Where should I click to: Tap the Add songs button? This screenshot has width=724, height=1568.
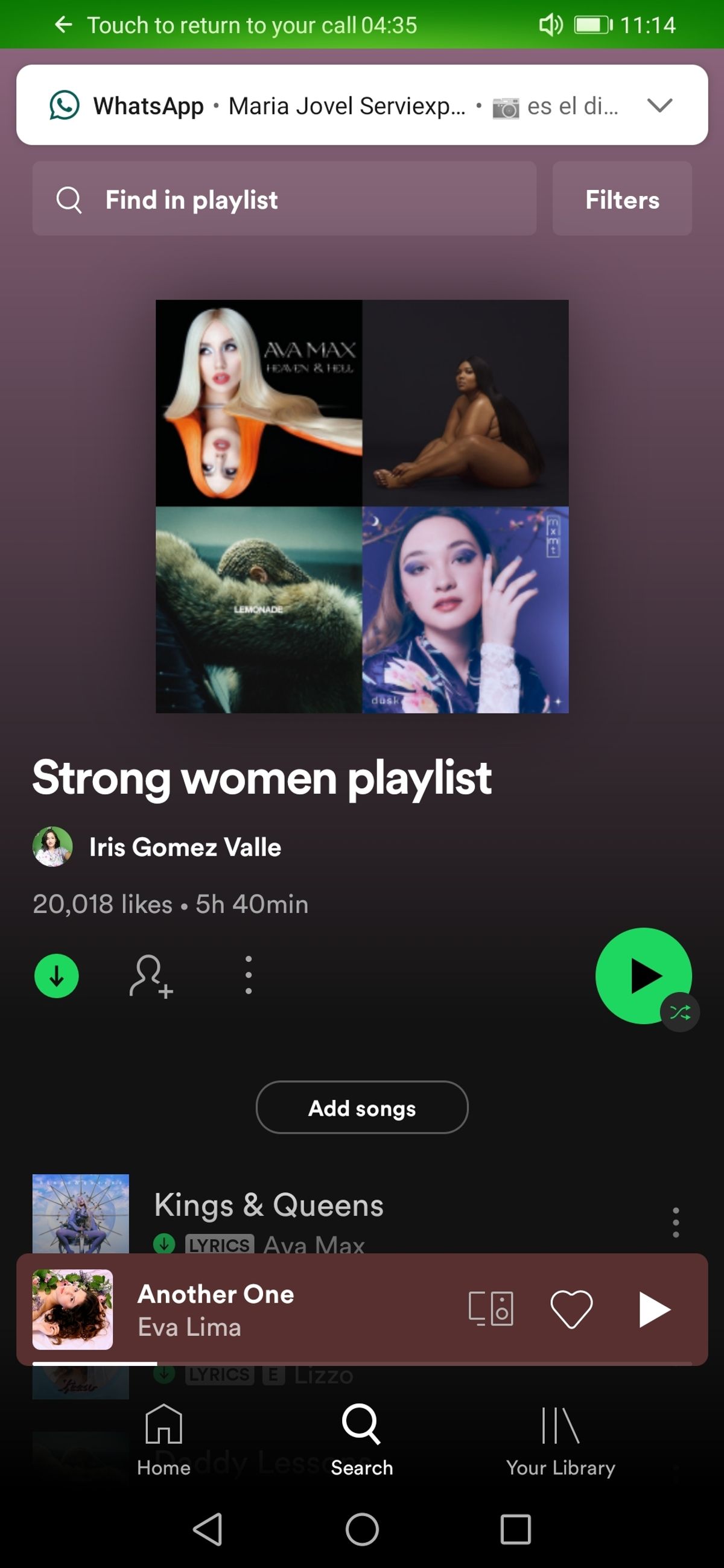tap(361, 1108)
